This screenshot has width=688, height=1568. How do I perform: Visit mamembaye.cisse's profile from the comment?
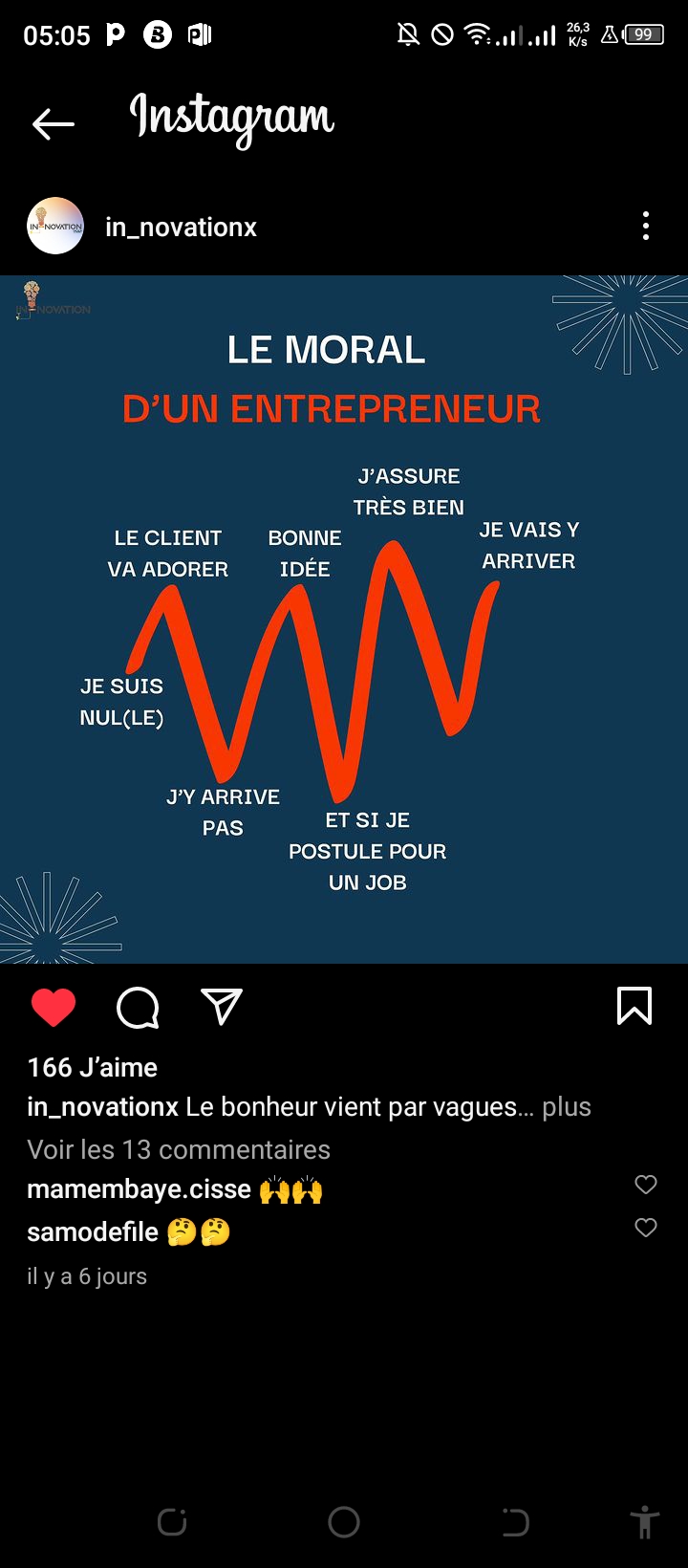point(139,1189)
